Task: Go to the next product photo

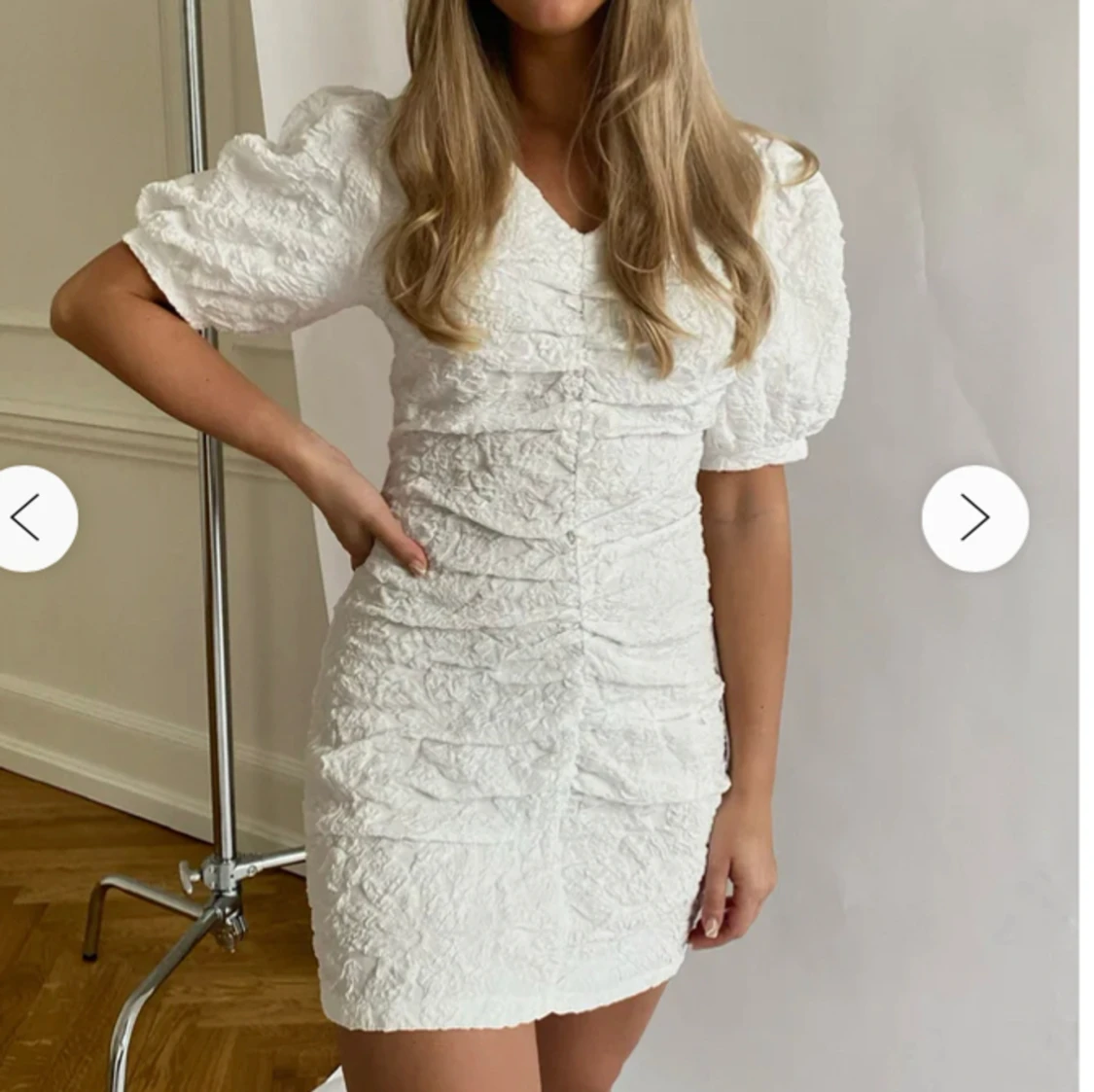Action: click(974, 517)
